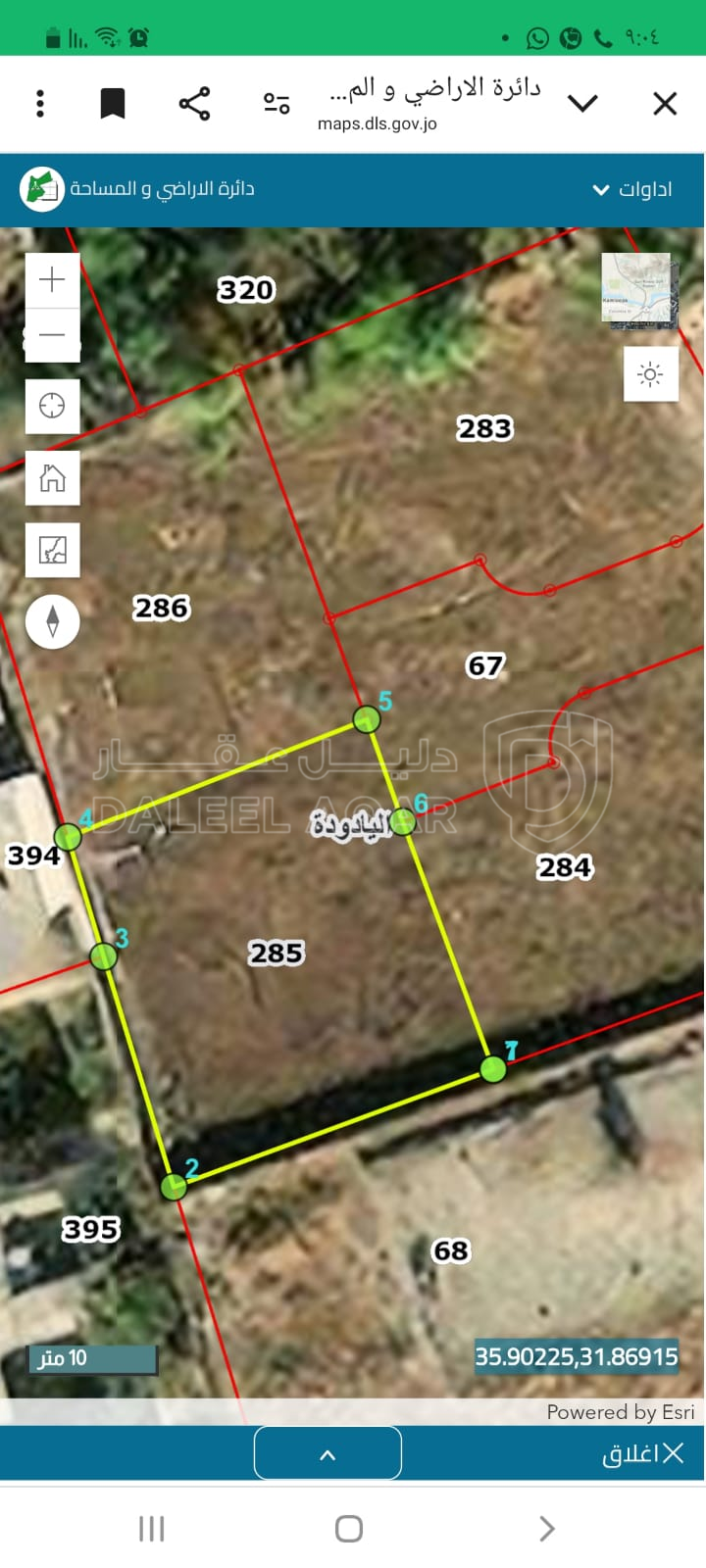
Task: Expand the bottom panel arrow
Action: (328, 1453)
